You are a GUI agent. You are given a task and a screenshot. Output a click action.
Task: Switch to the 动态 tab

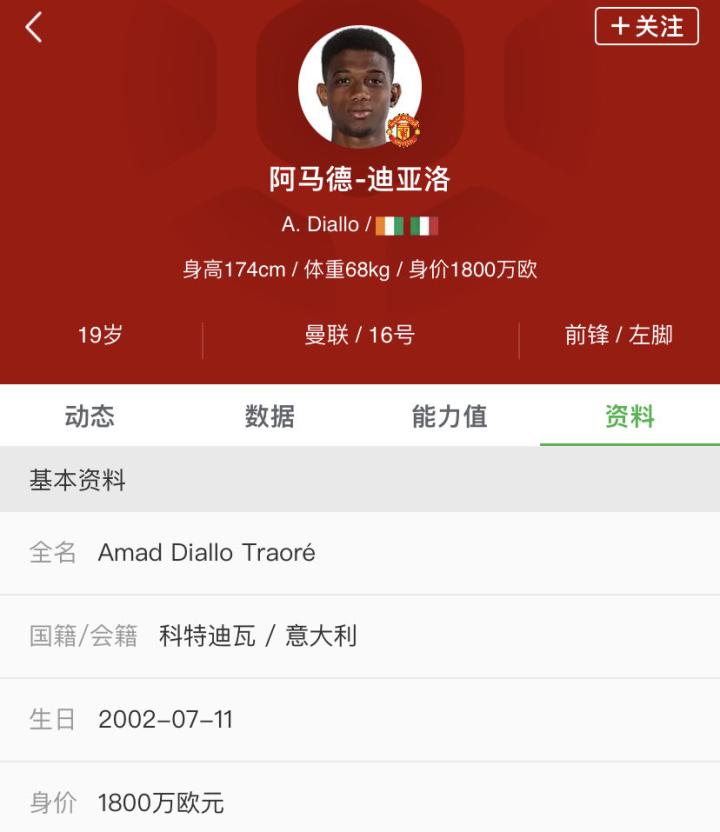[x=90, y=416]
